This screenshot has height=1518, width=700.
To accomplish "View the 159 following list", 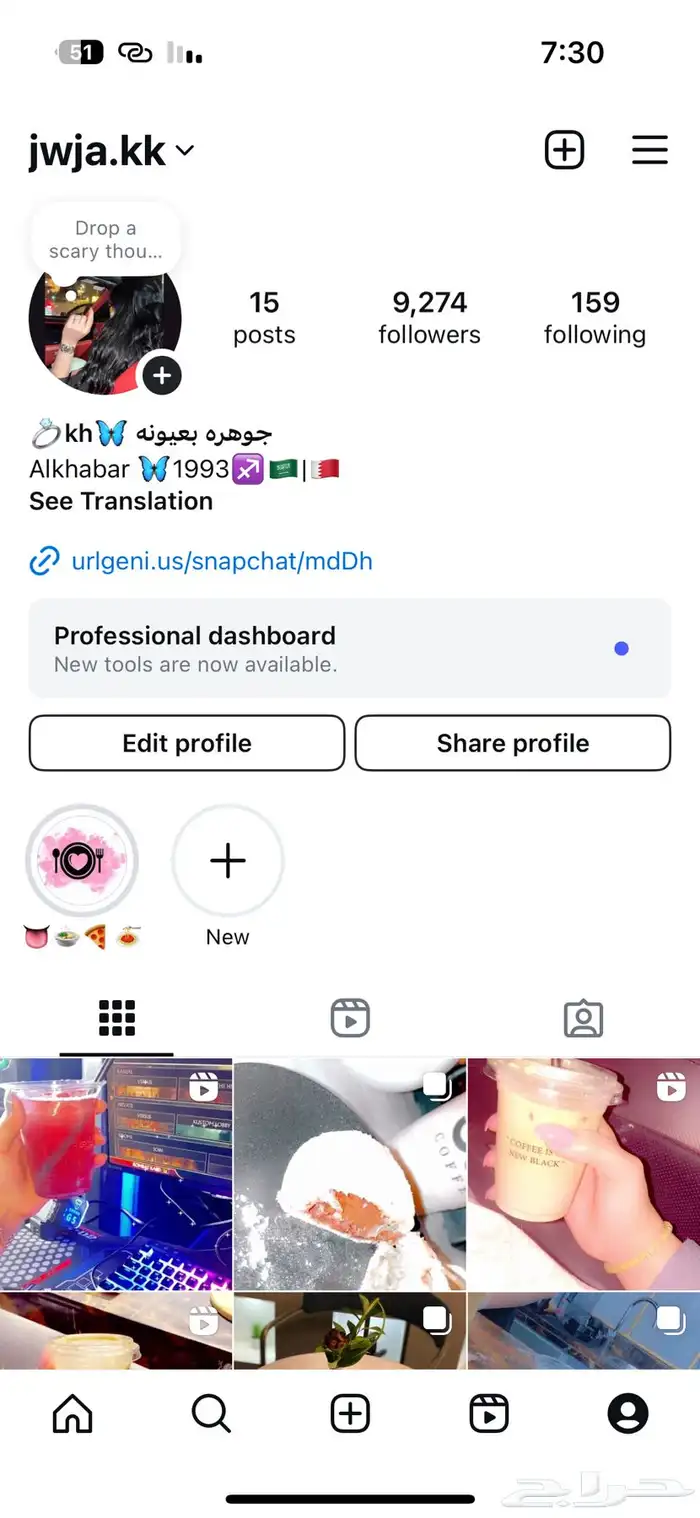I will click(x=594, y=317).
